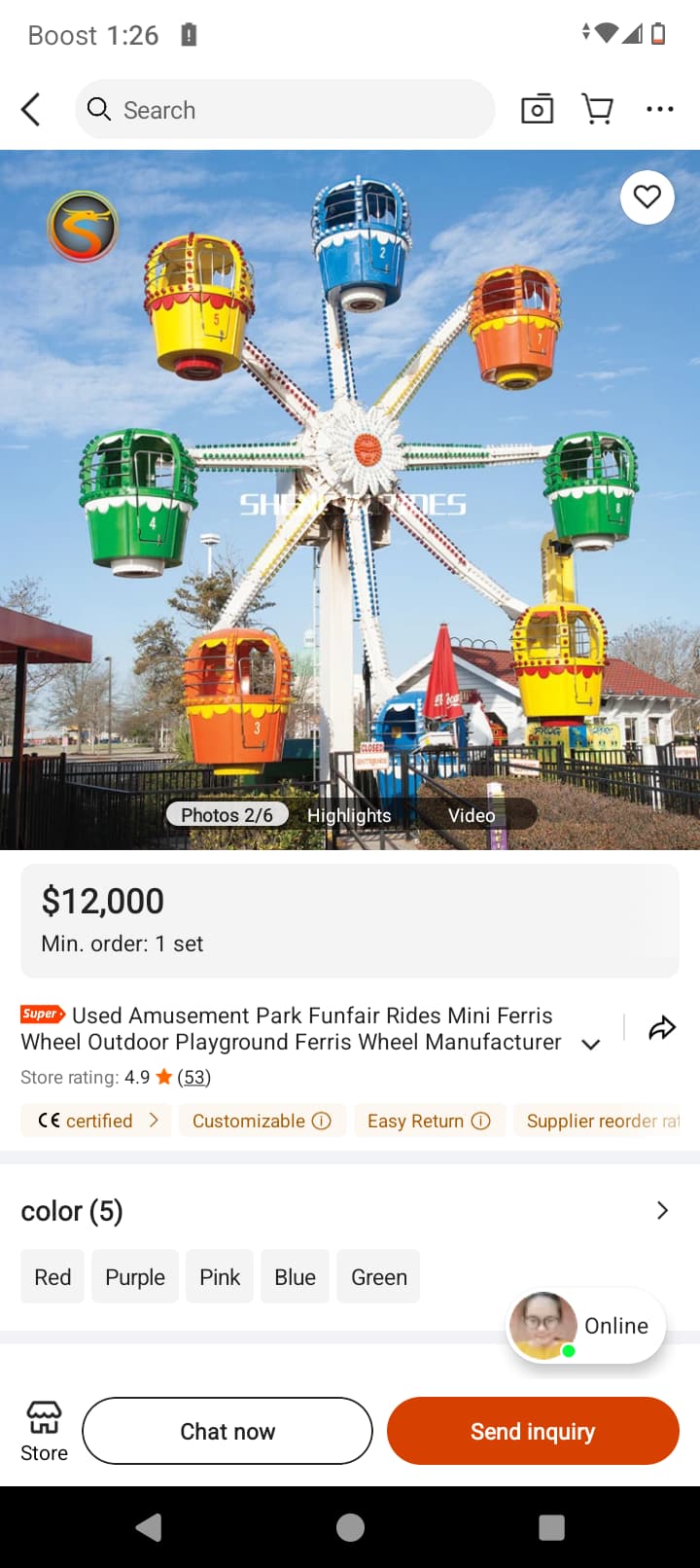Screen dimensions: 700x1568
Task: Open the three-dot overflow menu
Action: [x=659, y=110]
